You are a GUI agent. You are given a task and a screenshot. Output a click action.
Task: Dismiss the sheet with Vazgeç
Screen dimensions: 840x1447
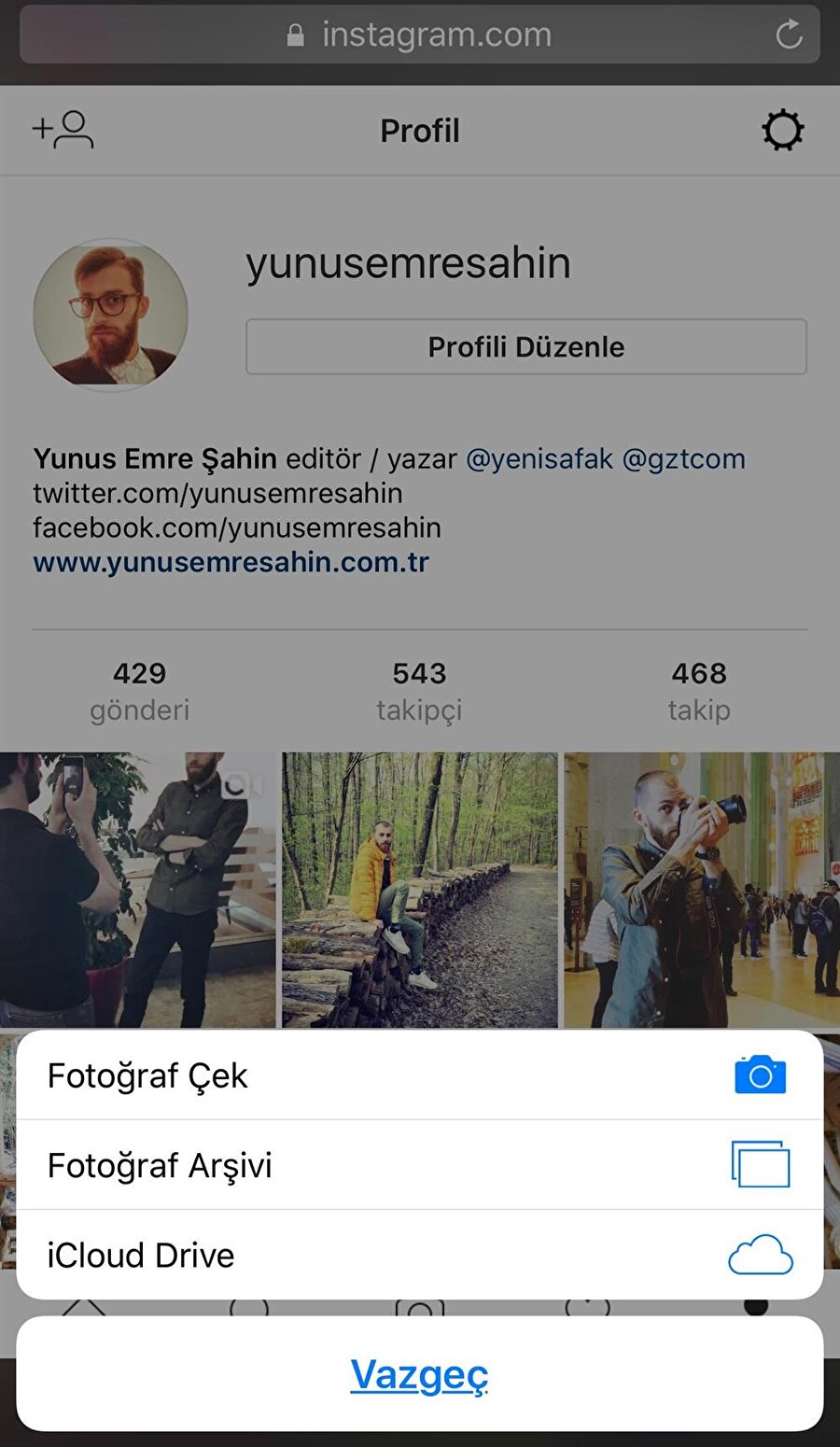pos(419,1374)
